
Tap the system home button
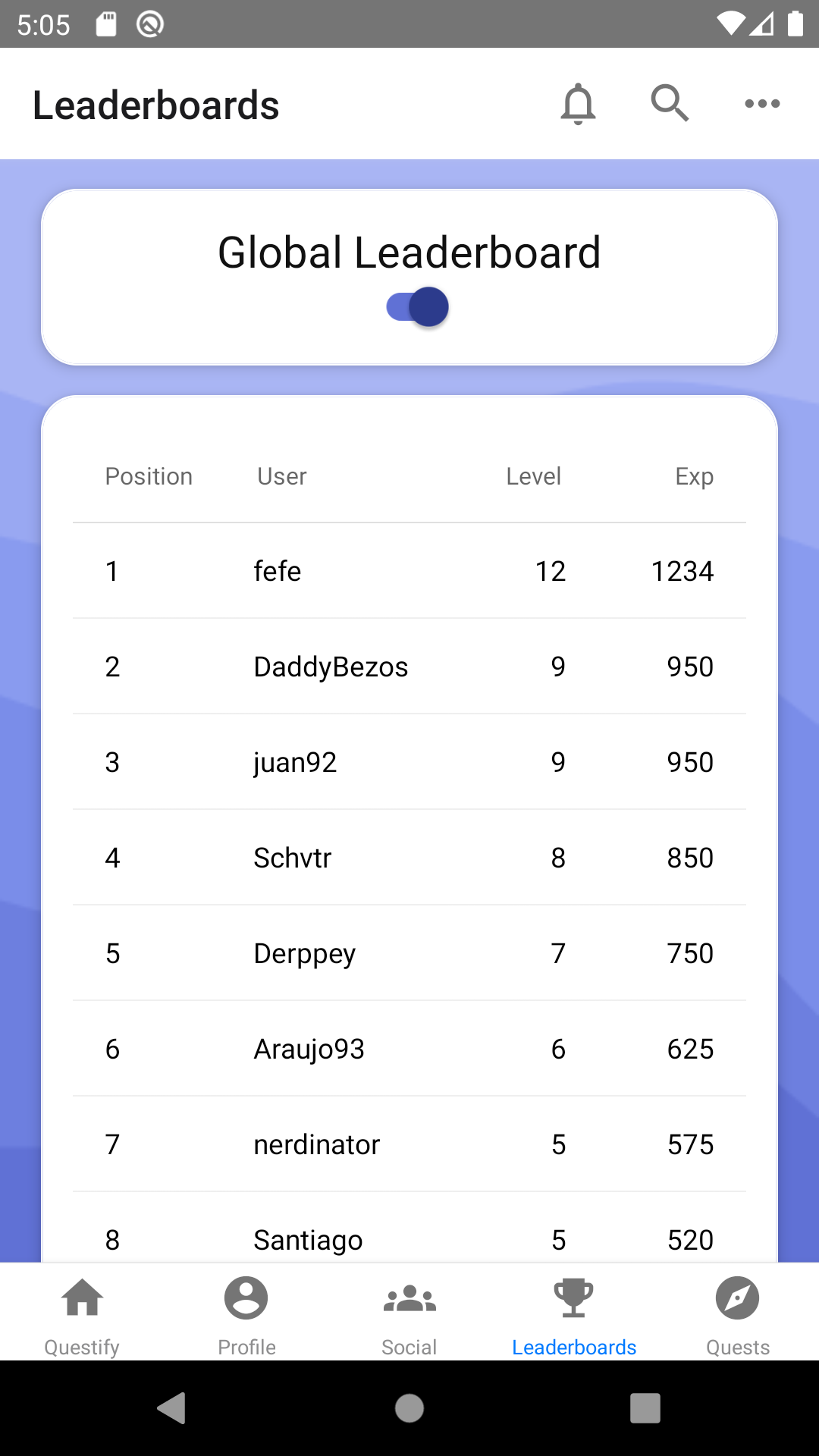[409, 1408]
